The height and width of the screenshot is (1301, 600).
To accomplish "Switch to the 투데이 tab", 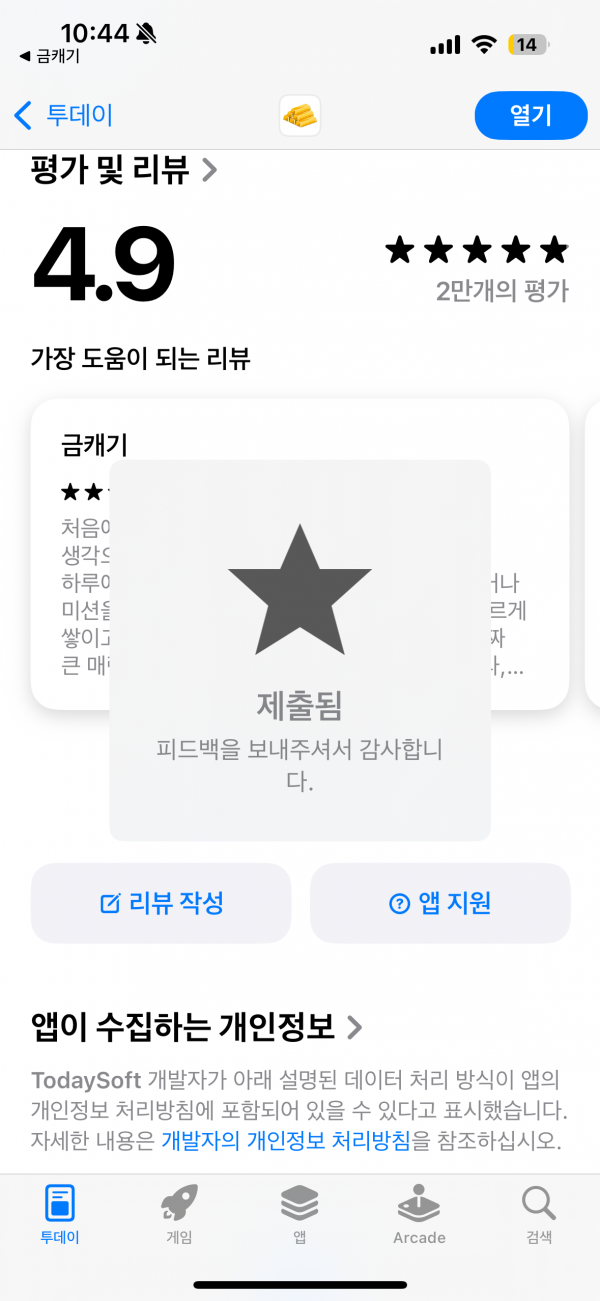I will pyautogui.click(x=60, y=1212).
